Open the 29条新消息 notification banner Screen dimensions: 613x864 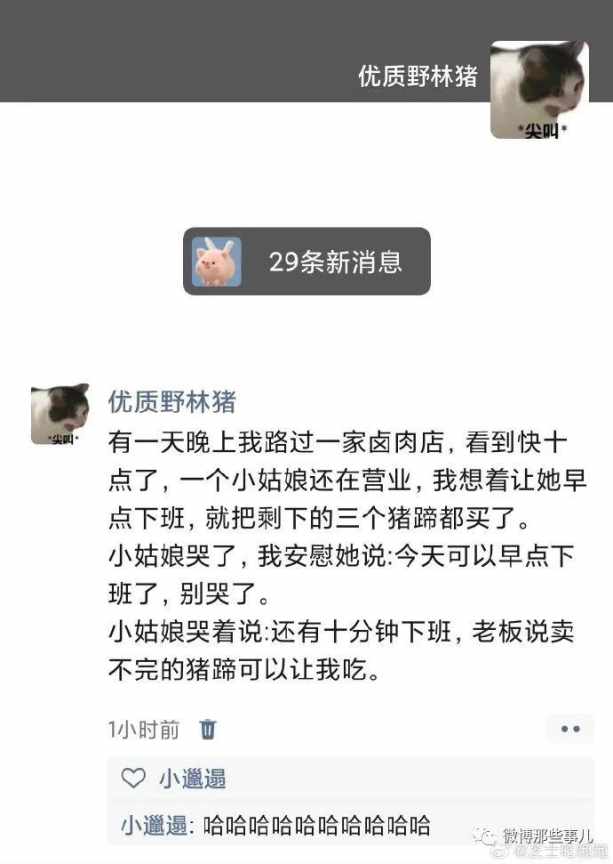tap(306, 261)
